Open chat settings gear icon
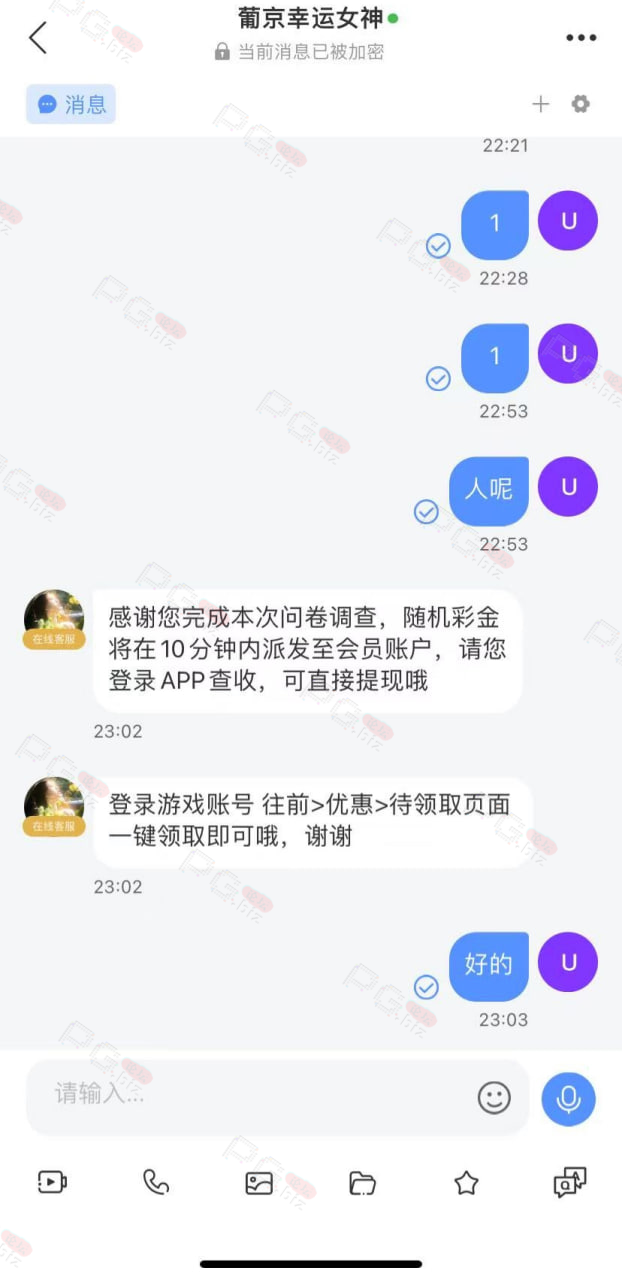622x1280 pixels. pyautogui.click(x=580, y=104)
